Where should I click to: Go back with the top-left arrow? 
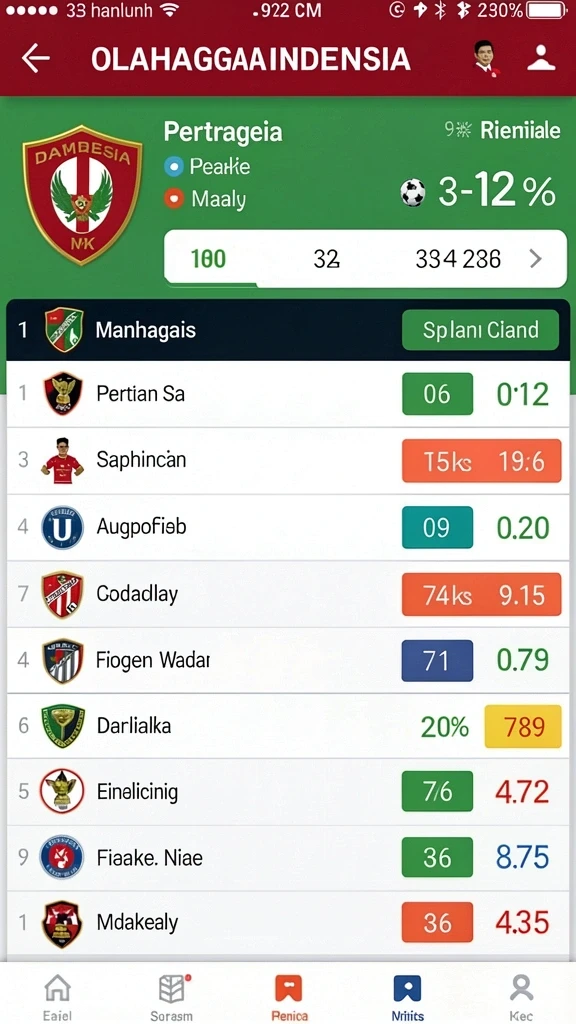(x=35, y=59)
